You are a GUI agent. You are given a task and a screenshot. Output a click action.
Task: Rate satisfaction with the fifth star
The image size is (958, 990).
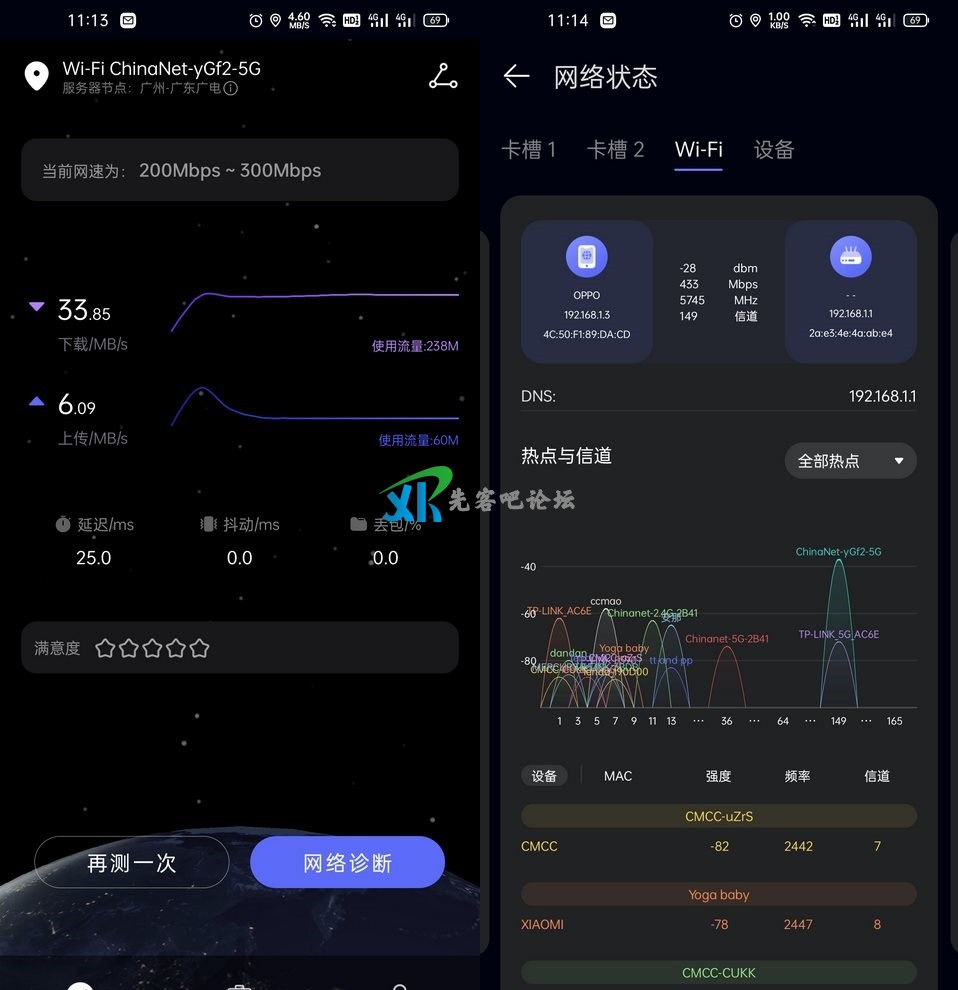point(200,648)
